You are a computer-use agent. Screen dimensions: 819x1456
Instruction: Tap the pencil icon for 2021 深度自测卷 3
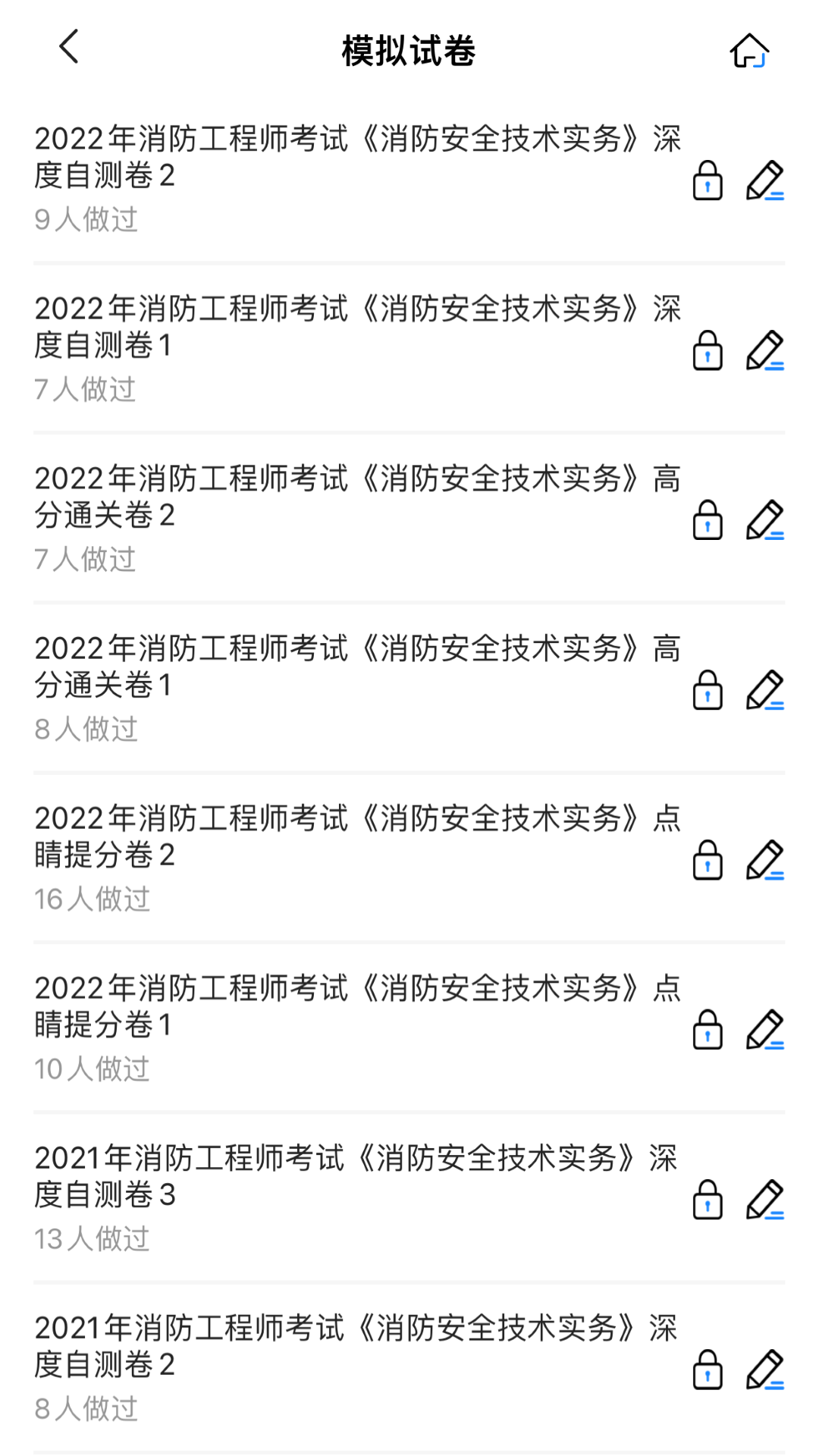[x=764, y=1200]
